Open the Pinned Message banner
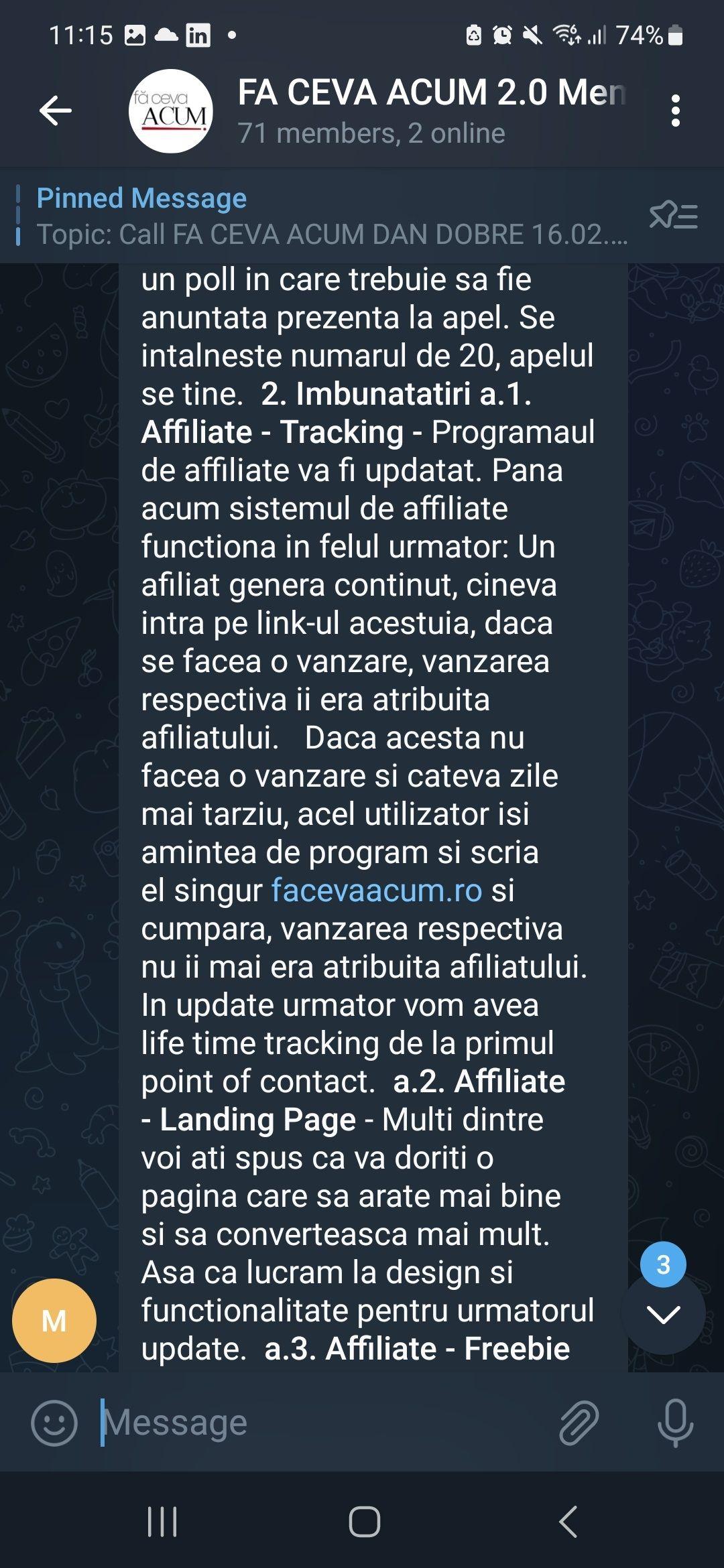Screen dimensions: 724x1568 tap(141, 198)
